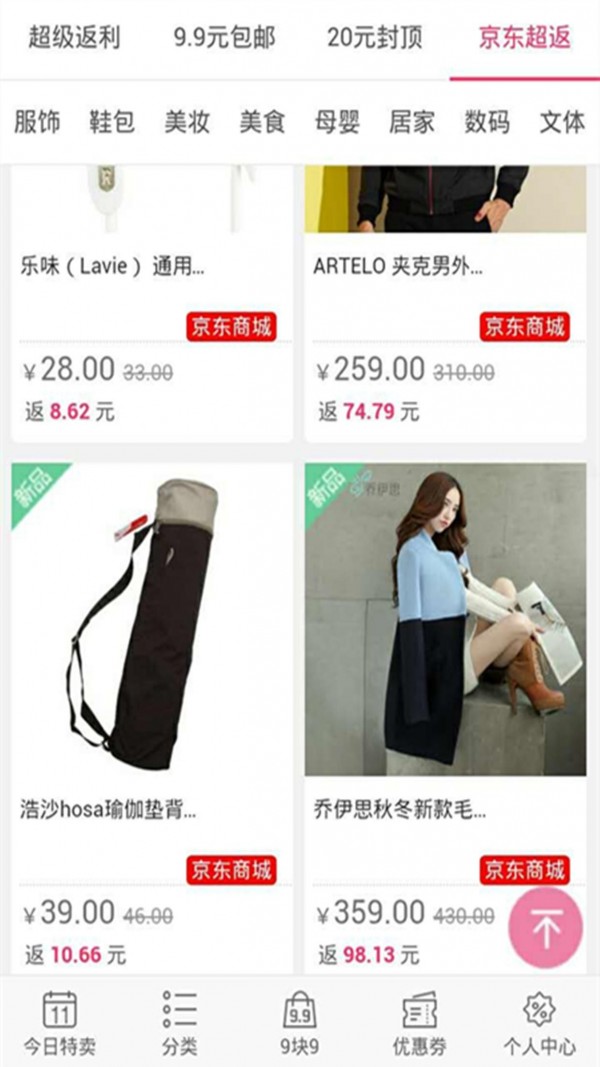Switch to the 超级返利 tab

74,37
